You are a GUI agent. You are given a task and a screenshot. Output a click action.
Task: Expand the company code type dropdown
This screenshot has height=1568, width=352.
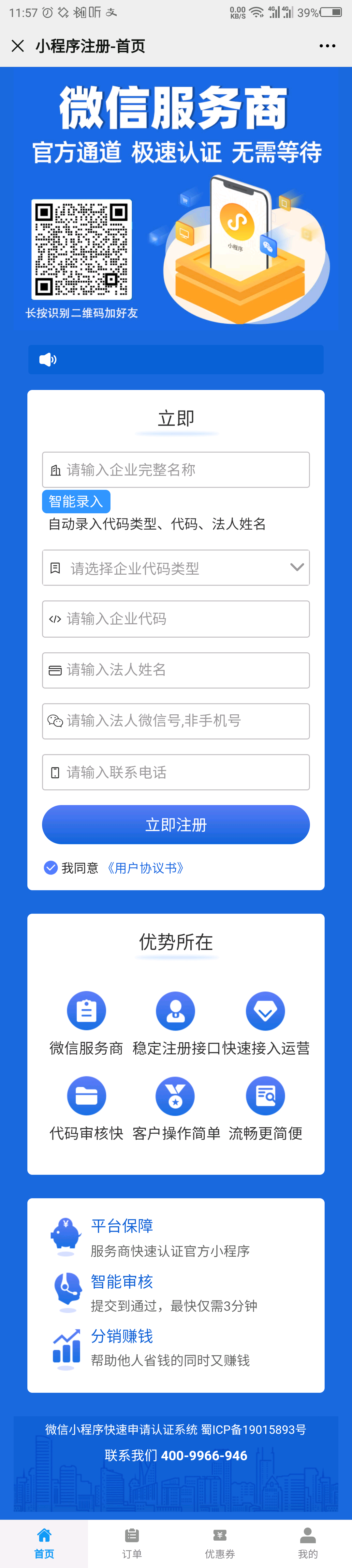176,568
